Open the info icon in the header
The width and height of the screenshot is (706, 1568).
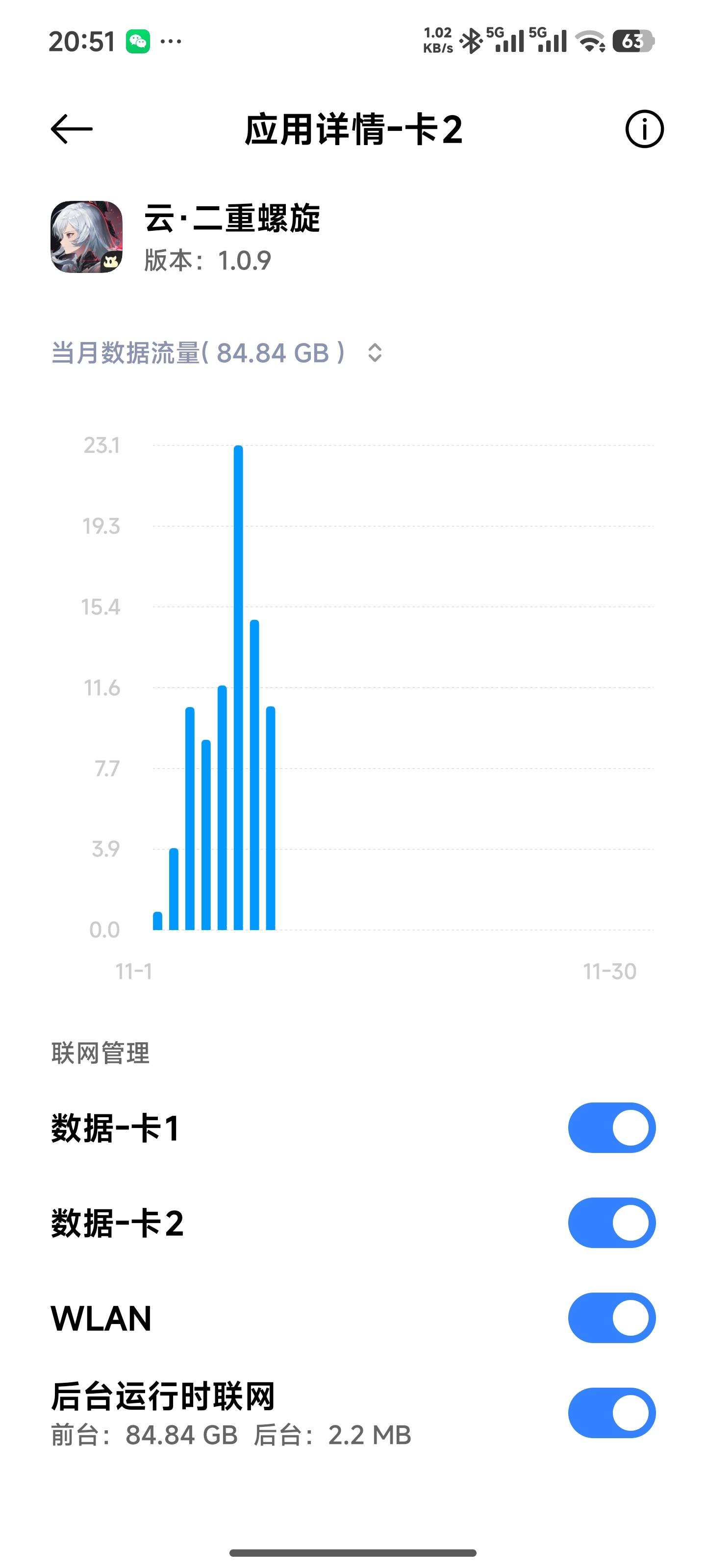pyautogui.click(x=644, y=129)
